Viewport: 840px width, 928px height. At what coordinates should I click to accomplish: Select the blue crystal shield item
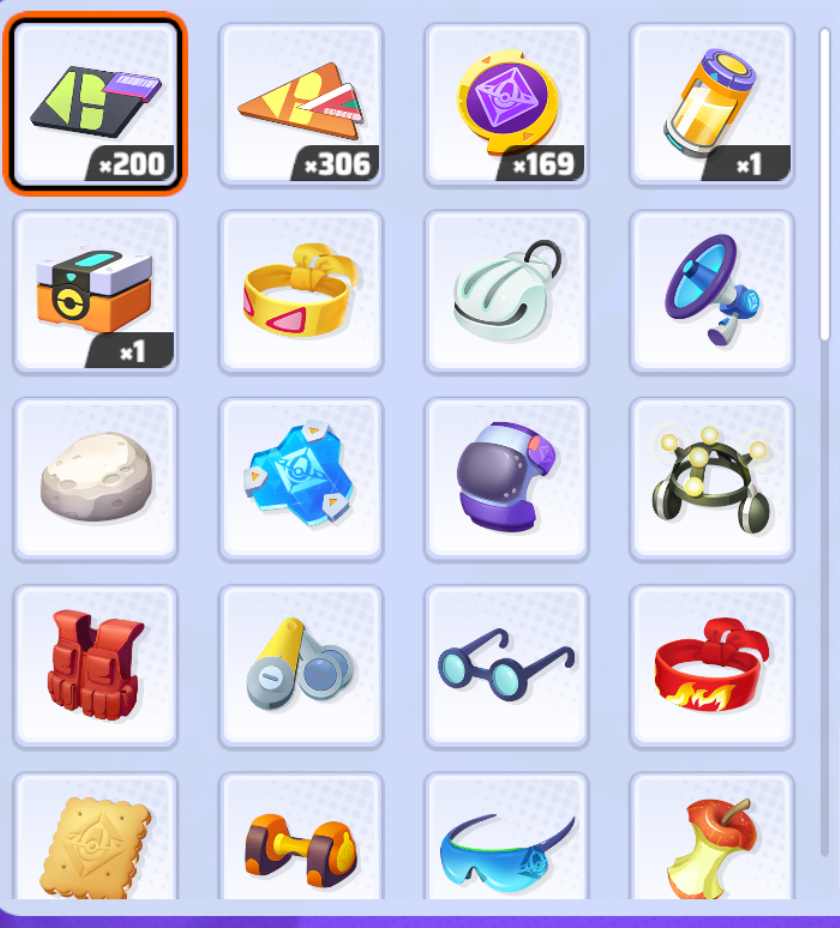[x=301, y=479]
